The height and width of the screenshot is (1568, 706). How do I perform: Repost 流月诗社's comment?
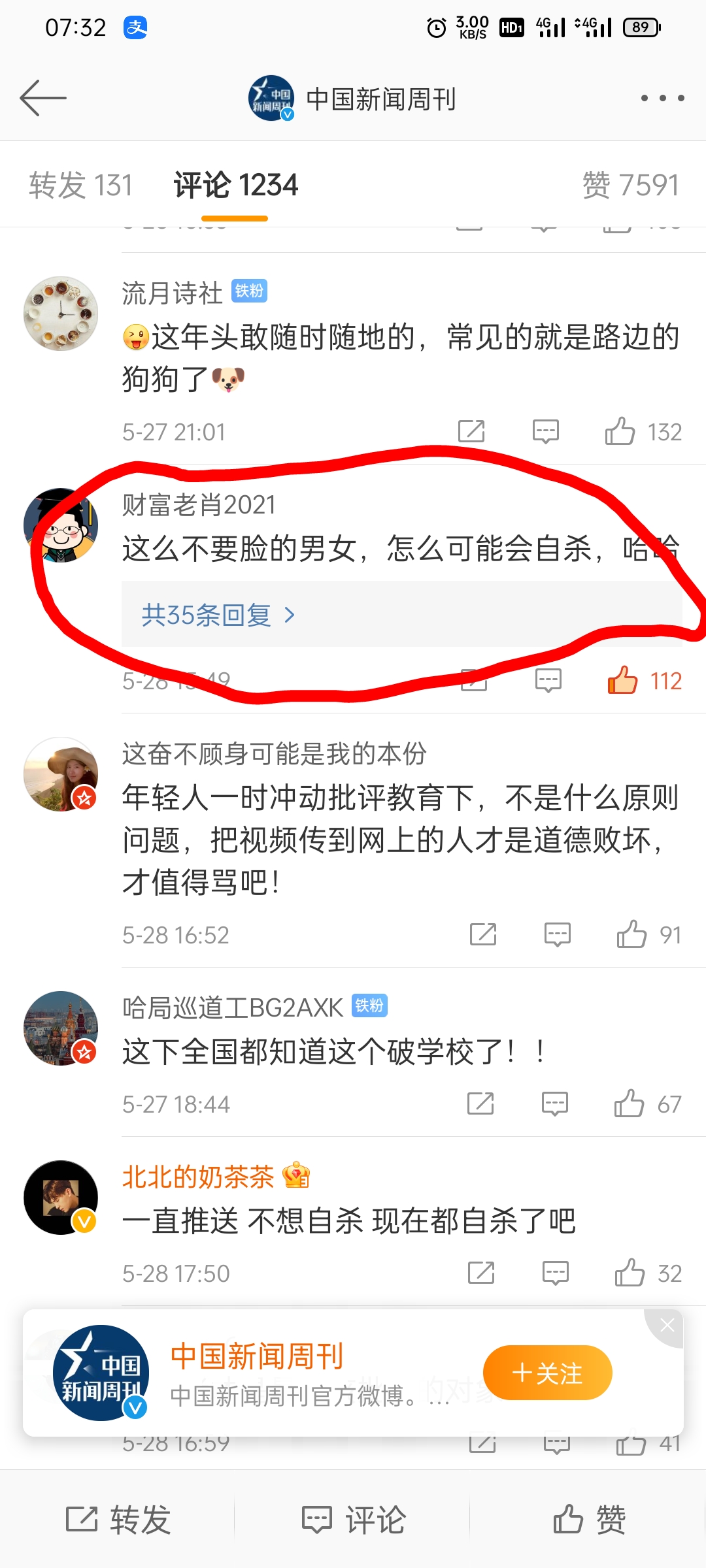[x=471, y=432]
